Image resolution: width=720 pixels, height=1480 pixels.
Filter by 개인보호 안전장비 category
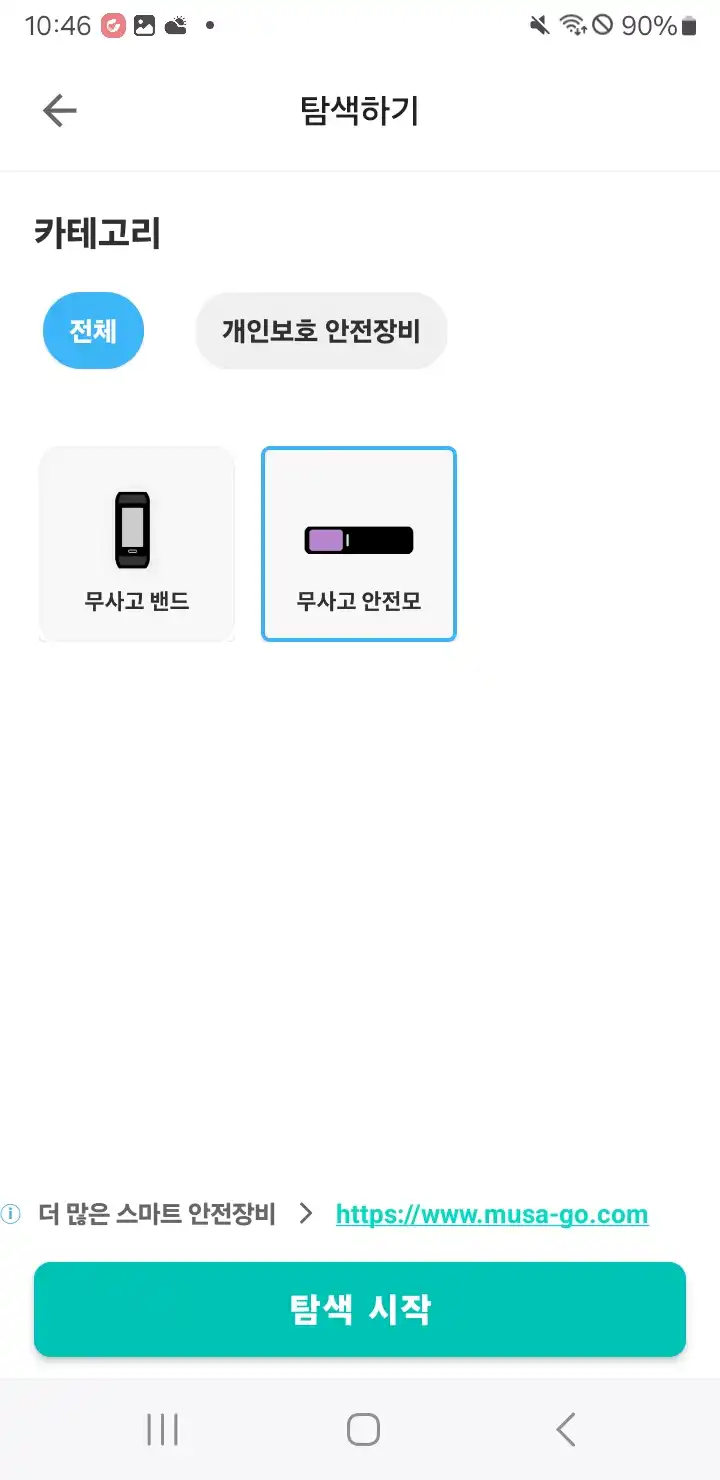pos(321,331)
